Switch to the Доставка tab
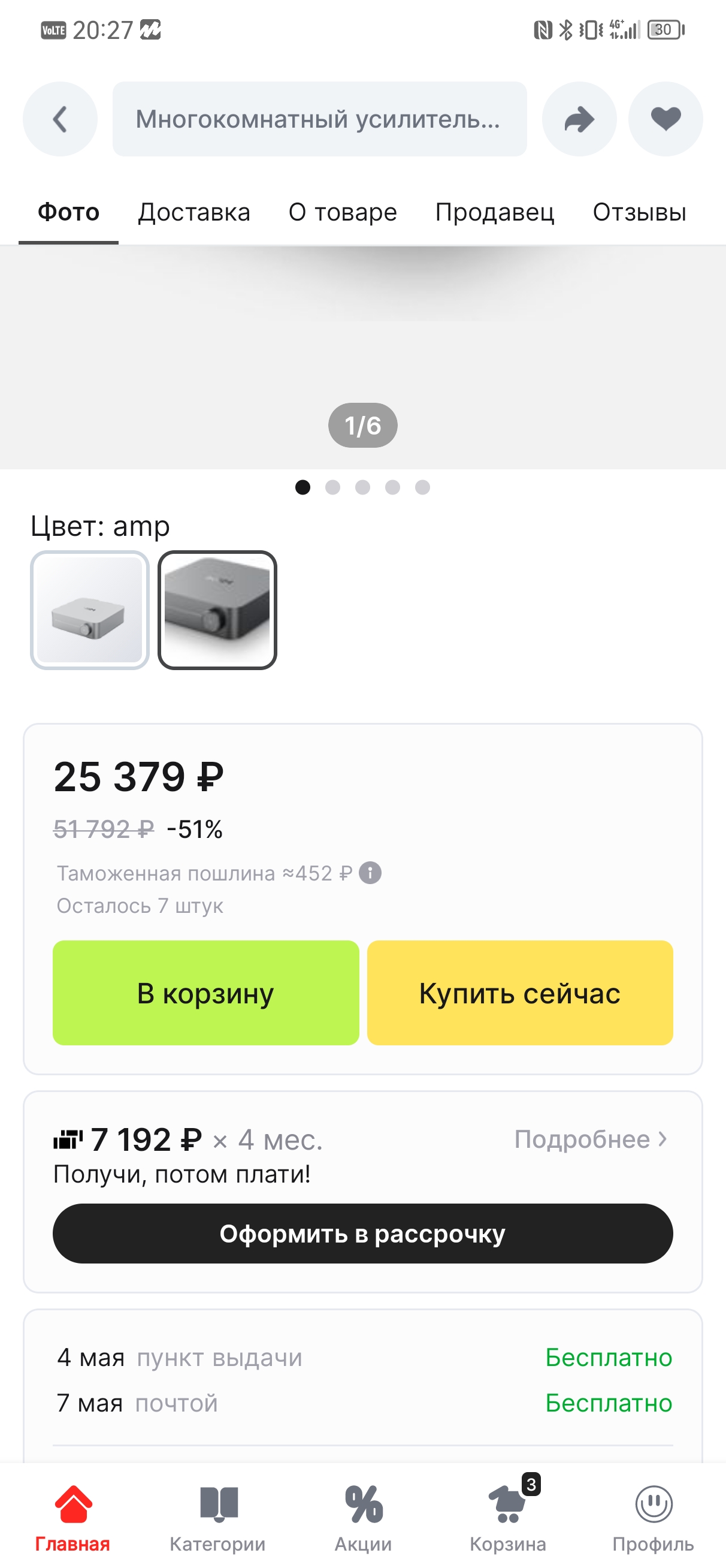The image size is (726, 1568). [x=194, y=212]
